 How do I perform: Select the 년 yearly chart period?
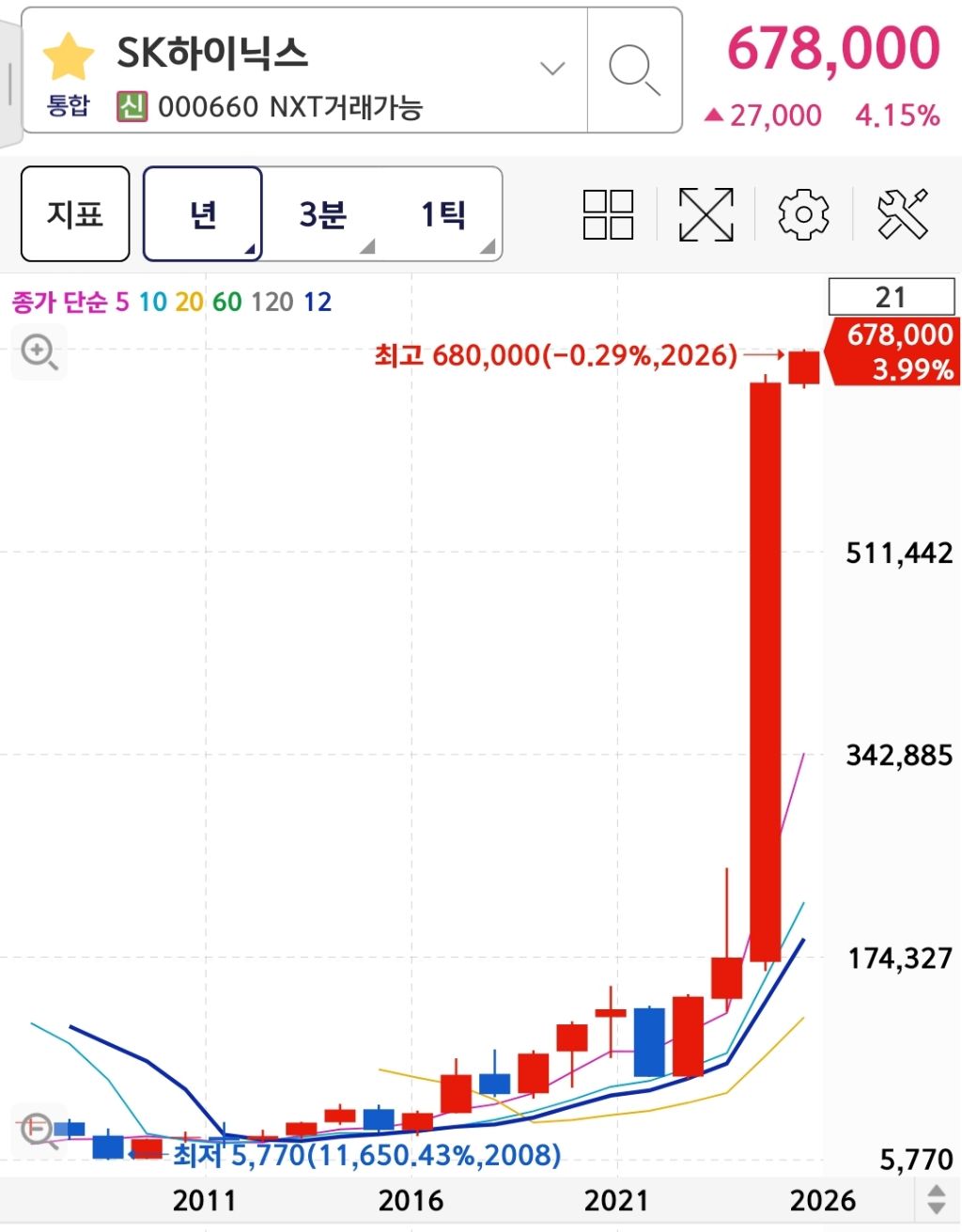coord(203,214)
